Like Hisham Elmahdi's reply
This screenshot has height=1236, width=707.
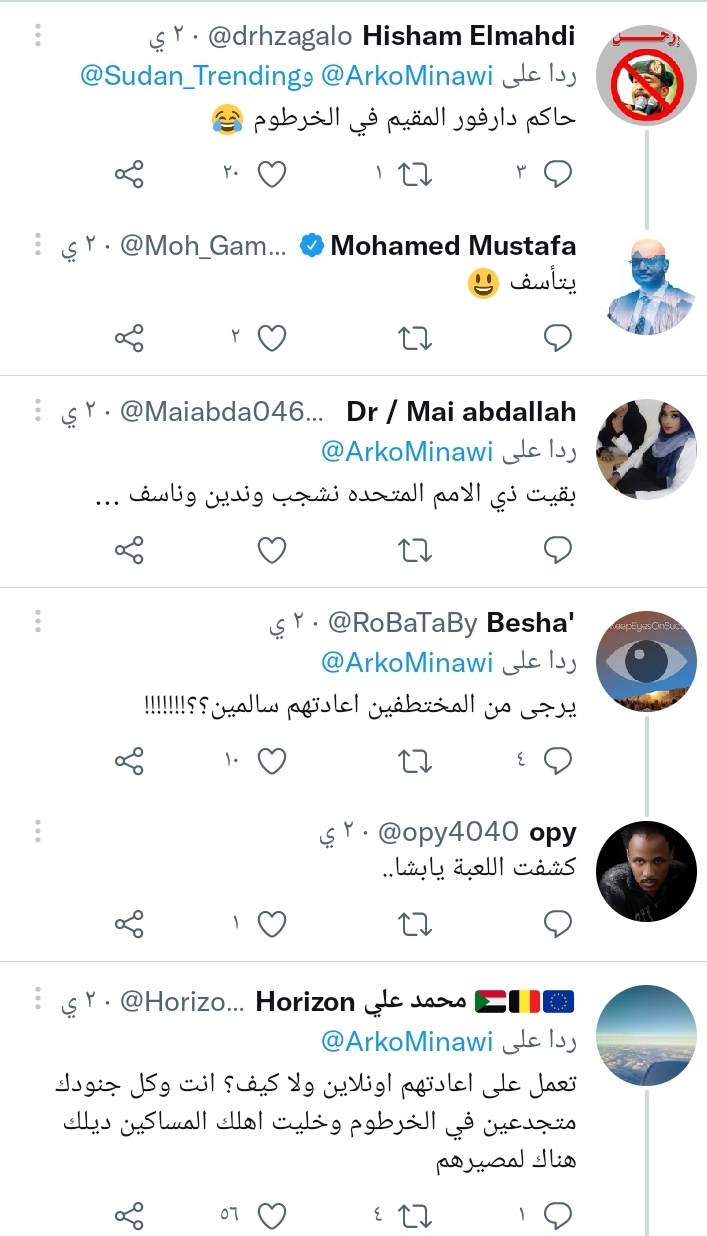(x=272, y=175)
